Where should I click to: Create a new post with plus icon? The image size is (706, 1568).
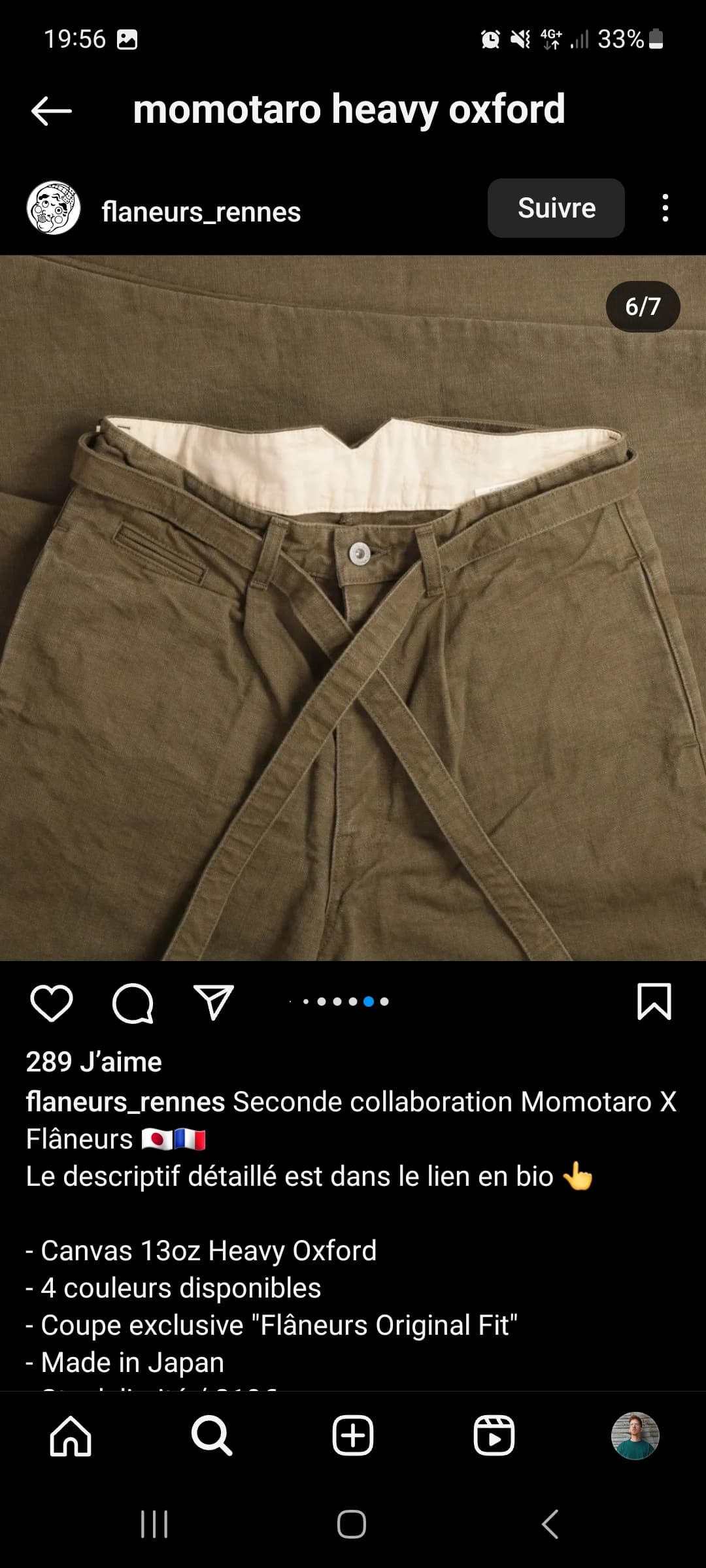353,1436
